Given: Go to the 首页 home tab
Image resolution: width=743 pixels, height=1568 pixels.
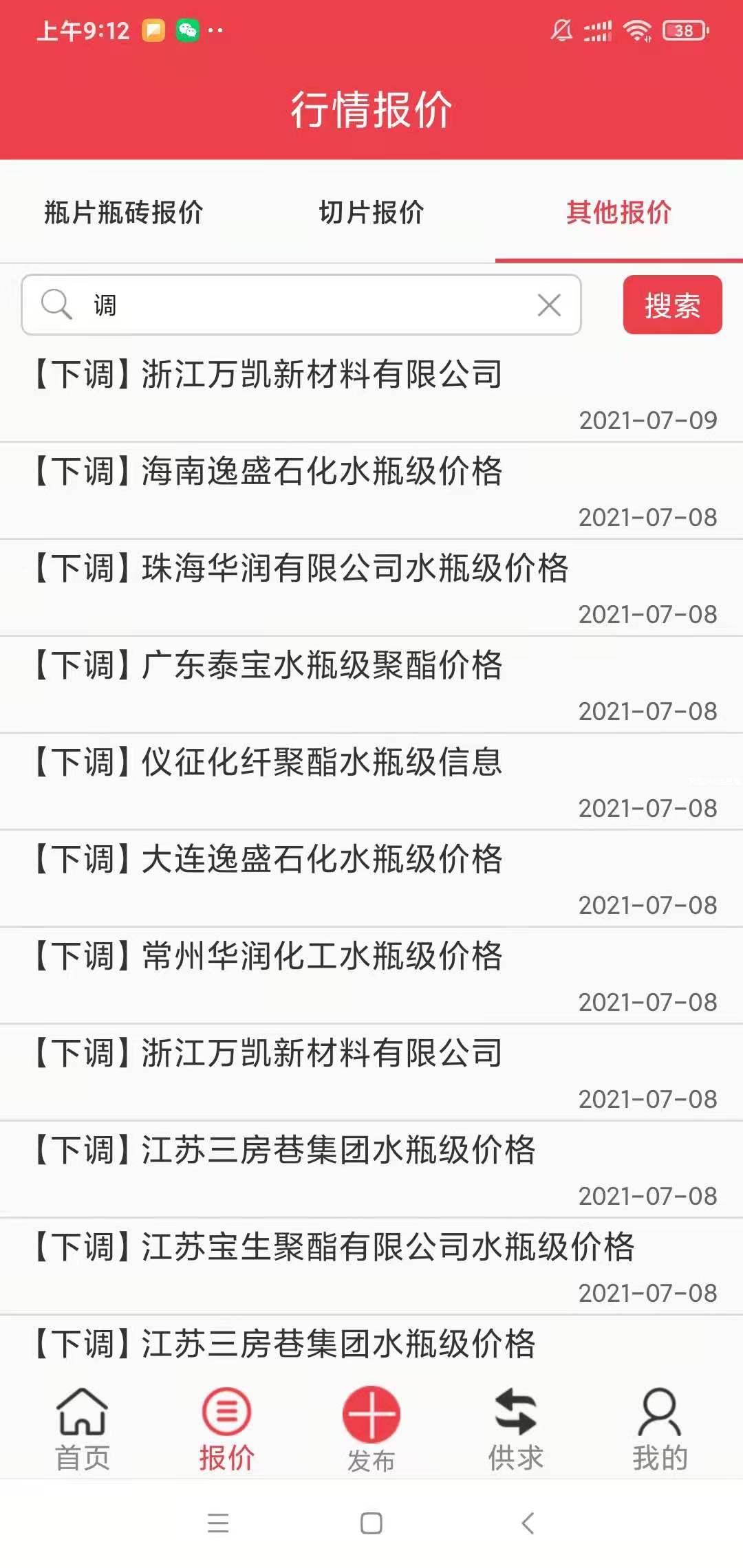Looking at the screenshot, I should tap(83, 1428).
